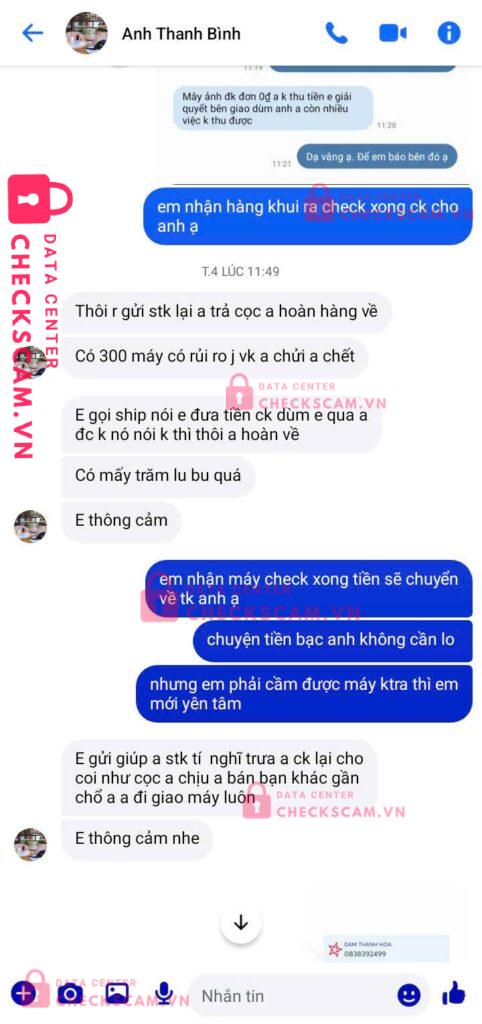Send a thumbs-up like
The image size is (482, 1024).
tap(453, 994)
